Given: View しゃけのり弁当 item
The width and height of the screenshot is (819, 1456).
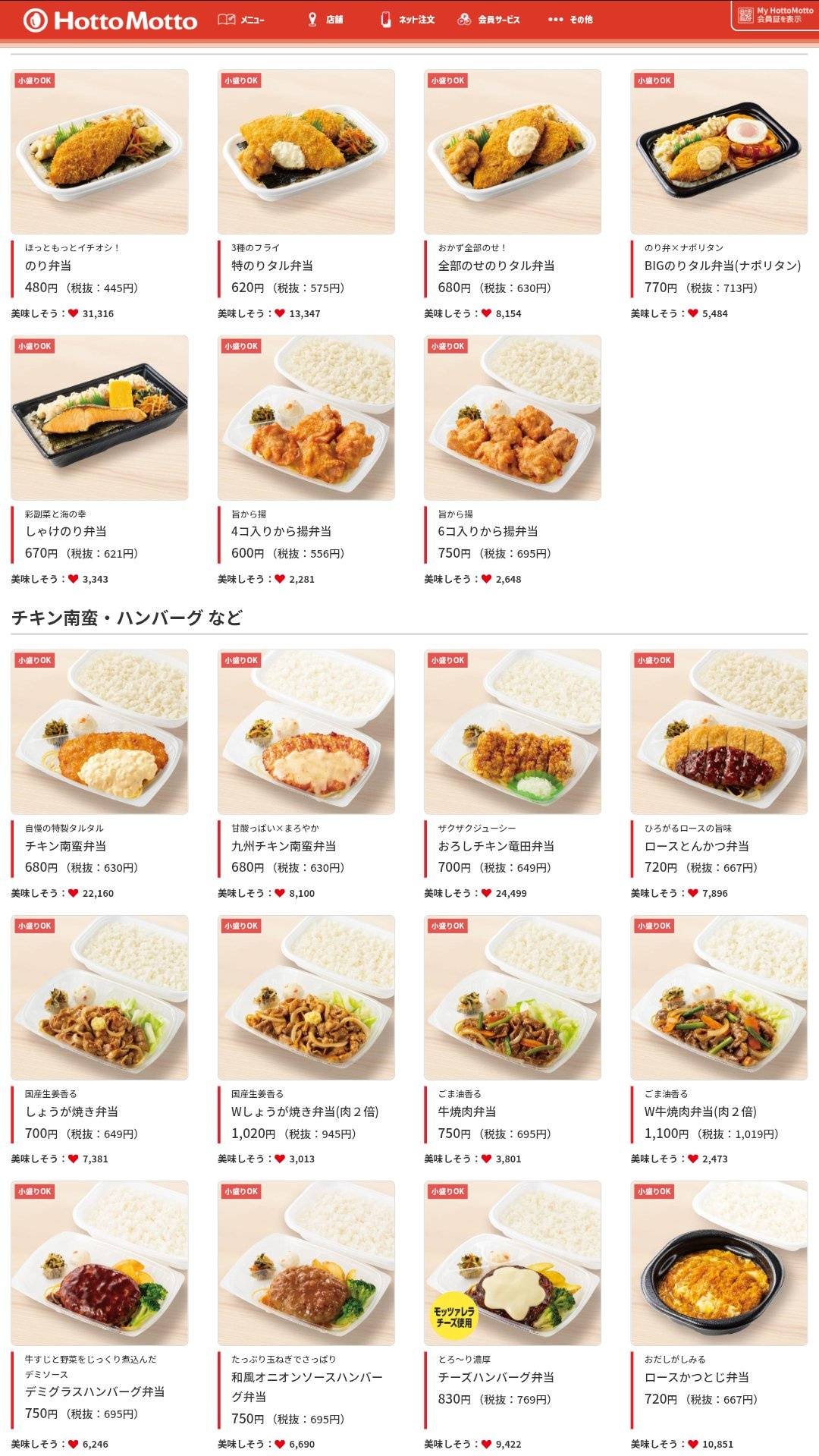Looking at the screenshot, I should click(99, 449).
